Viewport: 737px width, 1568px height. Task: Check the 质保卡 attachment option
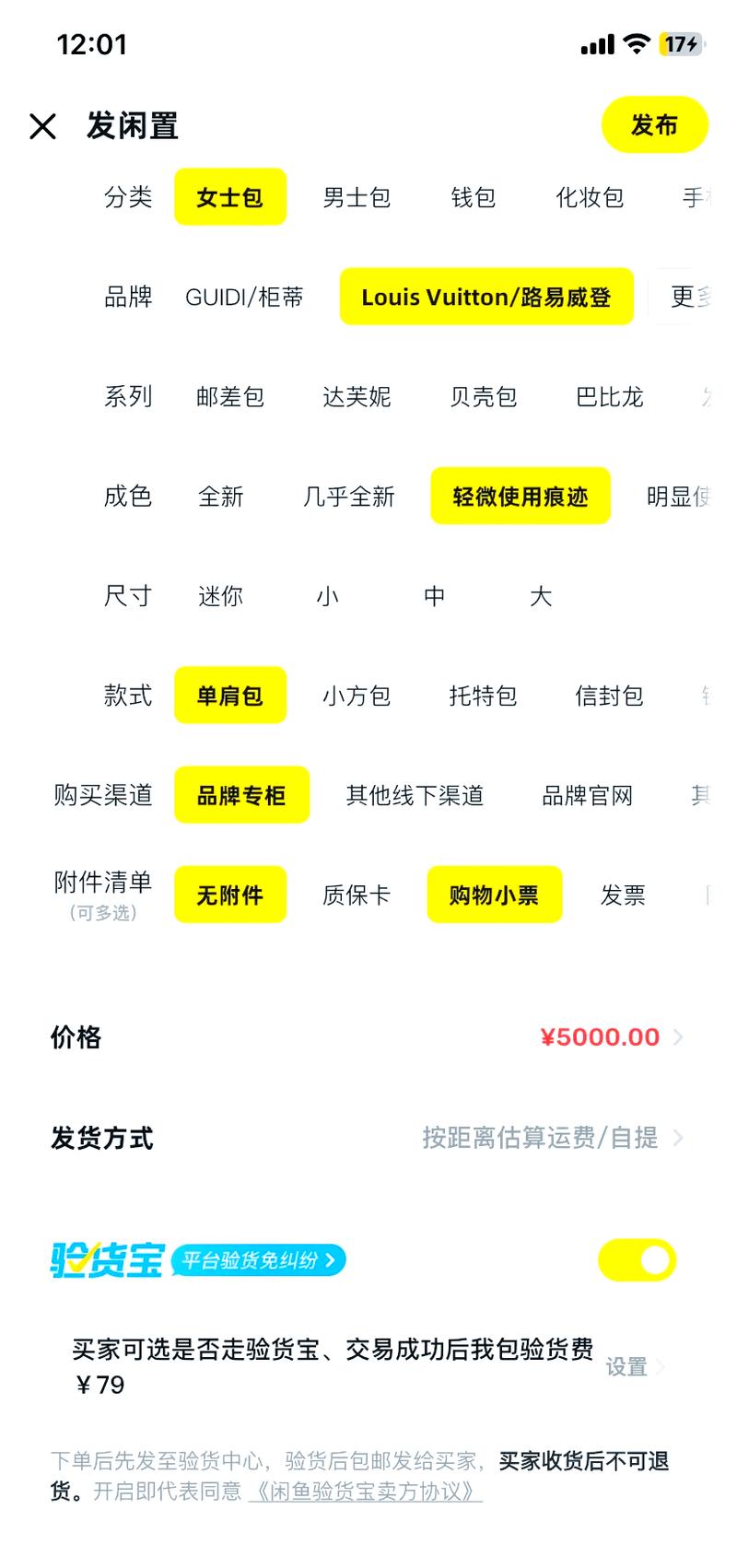point(357,895)
